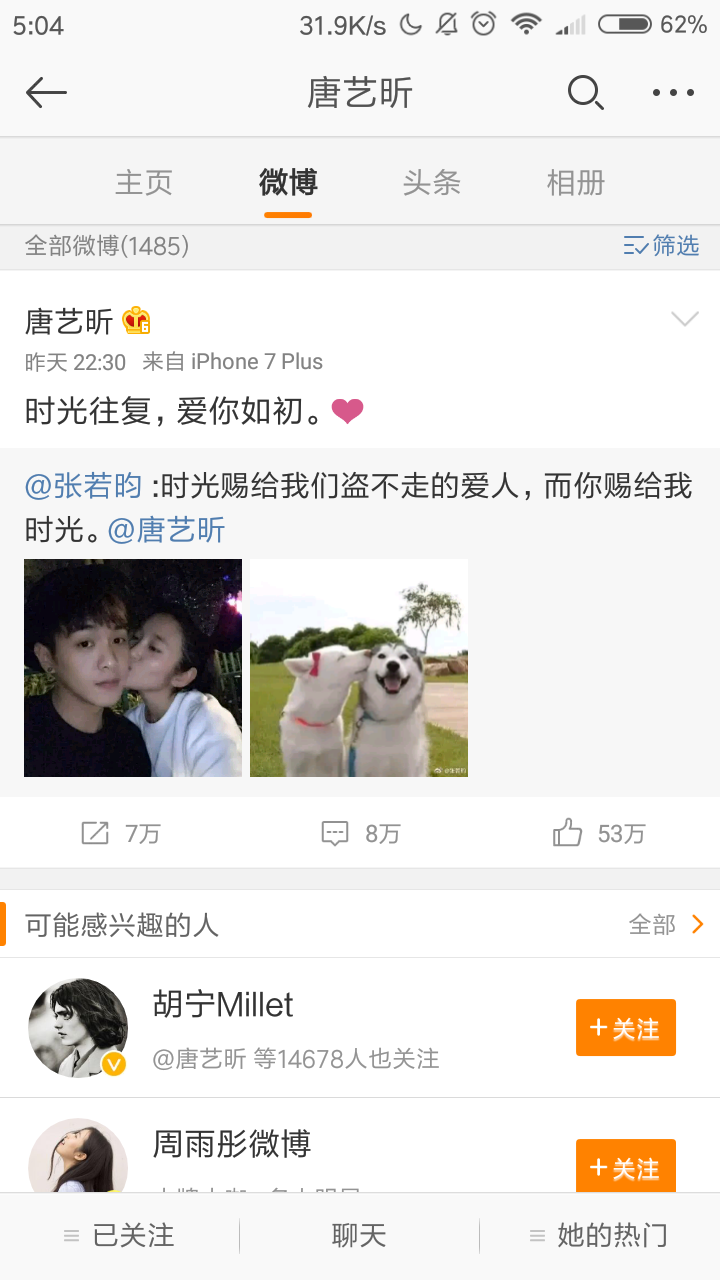The height and width of the screenshot is (1280, 720).
Task: Repost this Weibo with 7万 reposts
Action: [x=120, y=833]
